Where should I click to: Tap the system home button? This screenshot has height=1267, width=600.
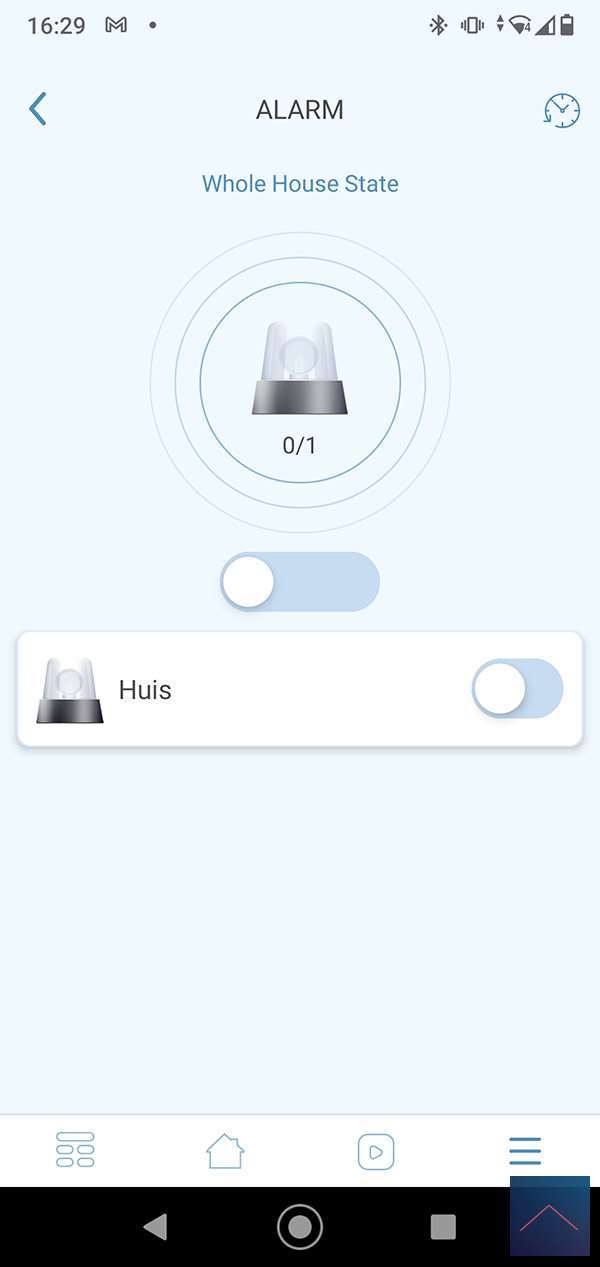(x=300, y=1227)
